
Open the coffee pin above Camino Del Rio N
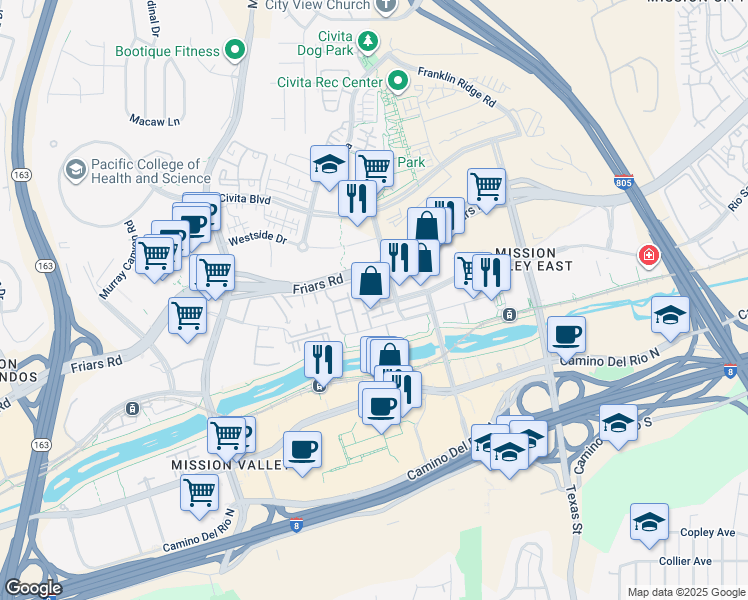(x=567, y=333)
